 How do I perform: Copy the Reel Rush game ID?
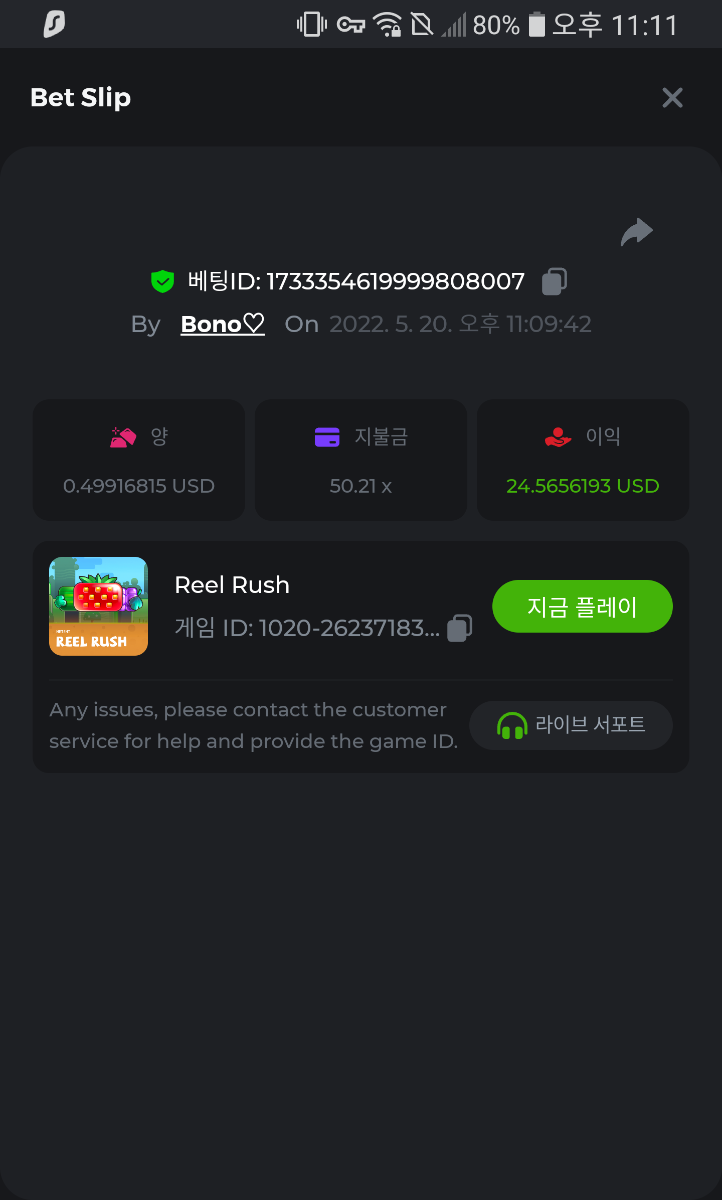click(459, 628)
